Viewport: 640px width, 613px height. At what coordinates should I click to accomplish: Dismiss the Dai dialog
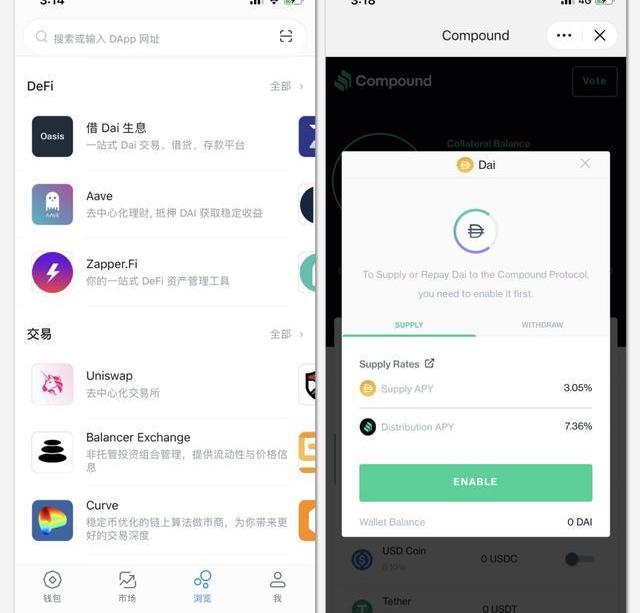[x=585, y=164]
